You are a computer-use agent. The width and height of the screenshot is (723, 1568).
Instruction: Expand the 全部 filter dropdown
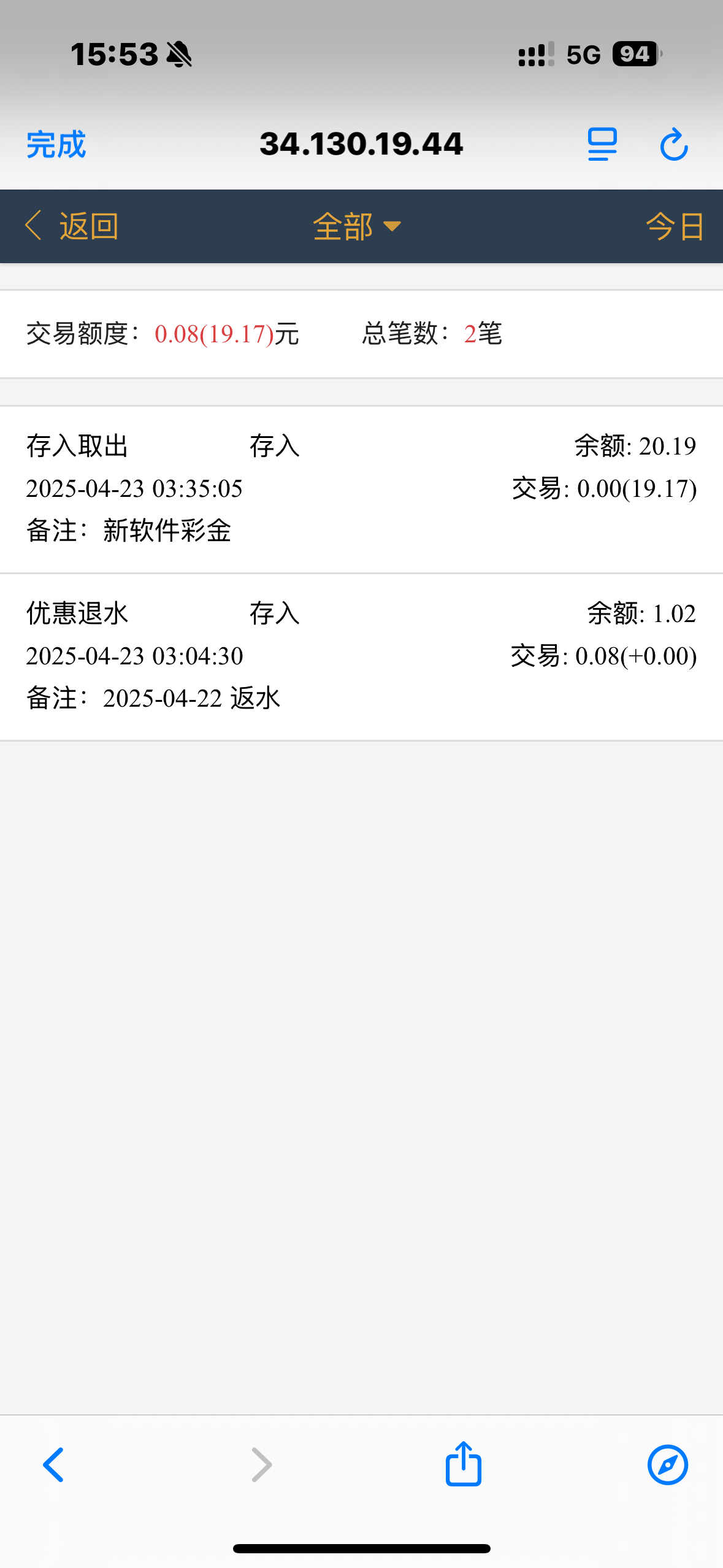click(x=357, y=226)
